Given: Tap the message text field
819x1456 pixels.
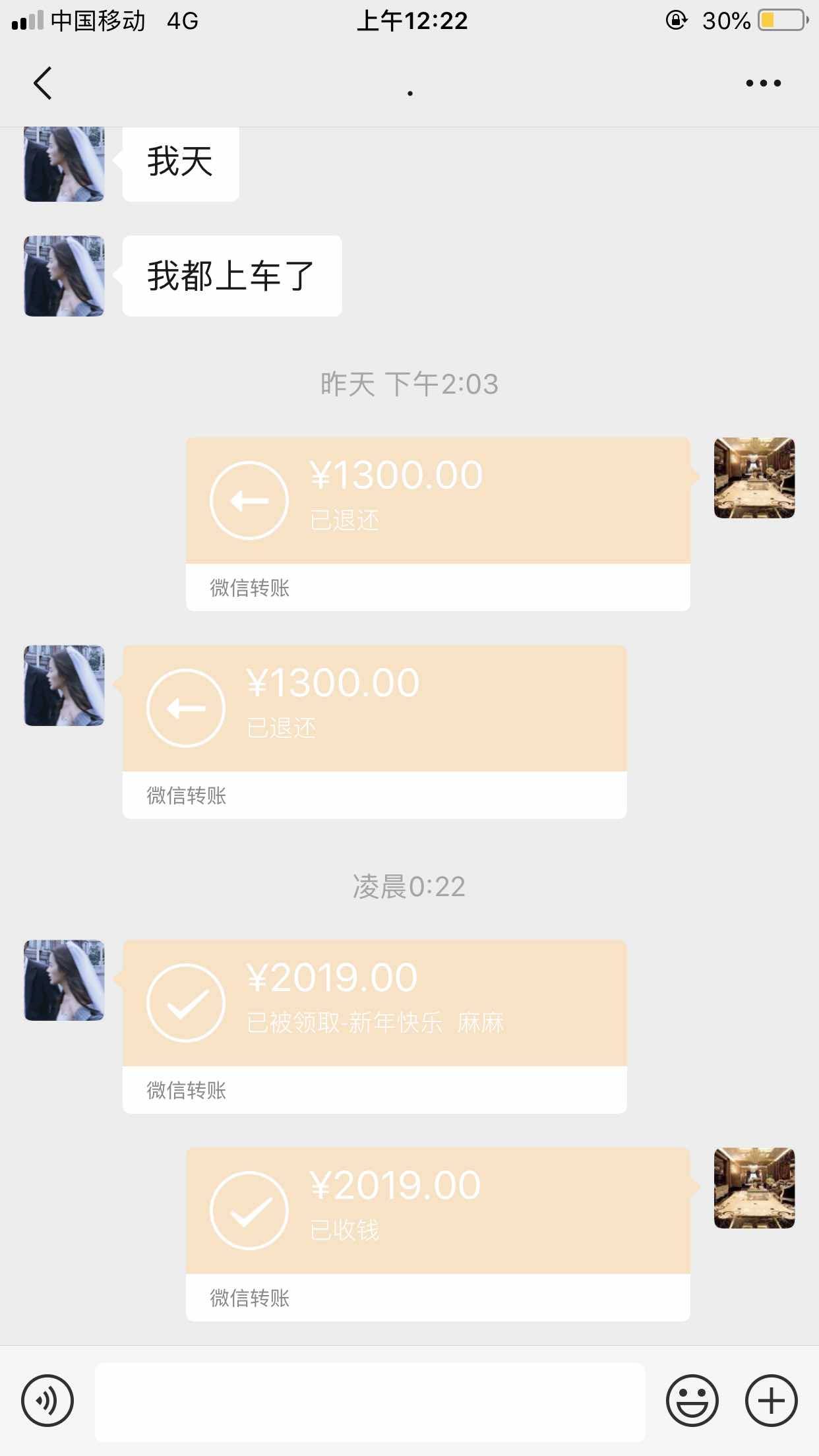Looking at the screenshot, I should (369, 1401).
